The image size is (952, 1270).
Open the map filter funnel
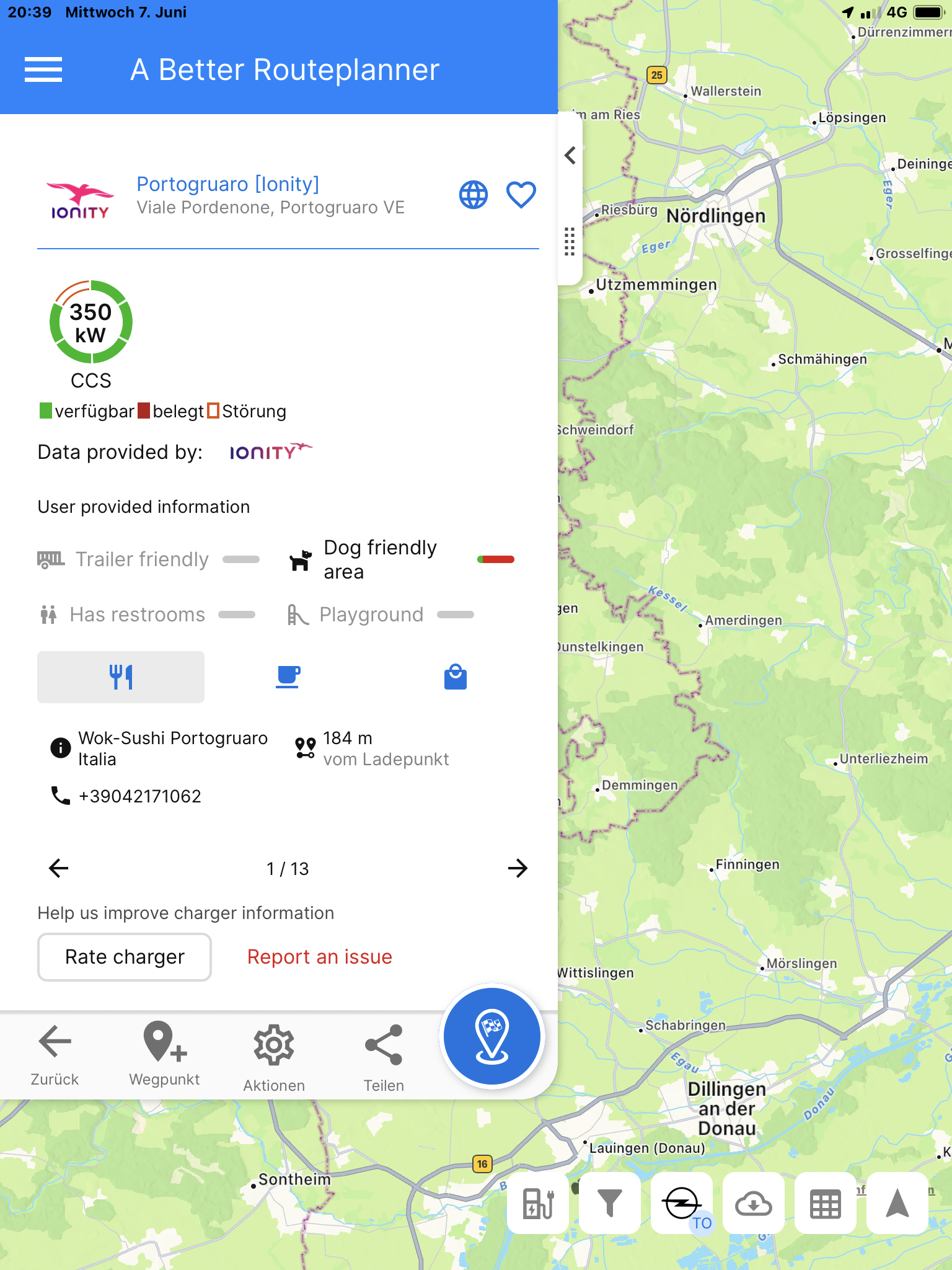tap(609, 1203)
